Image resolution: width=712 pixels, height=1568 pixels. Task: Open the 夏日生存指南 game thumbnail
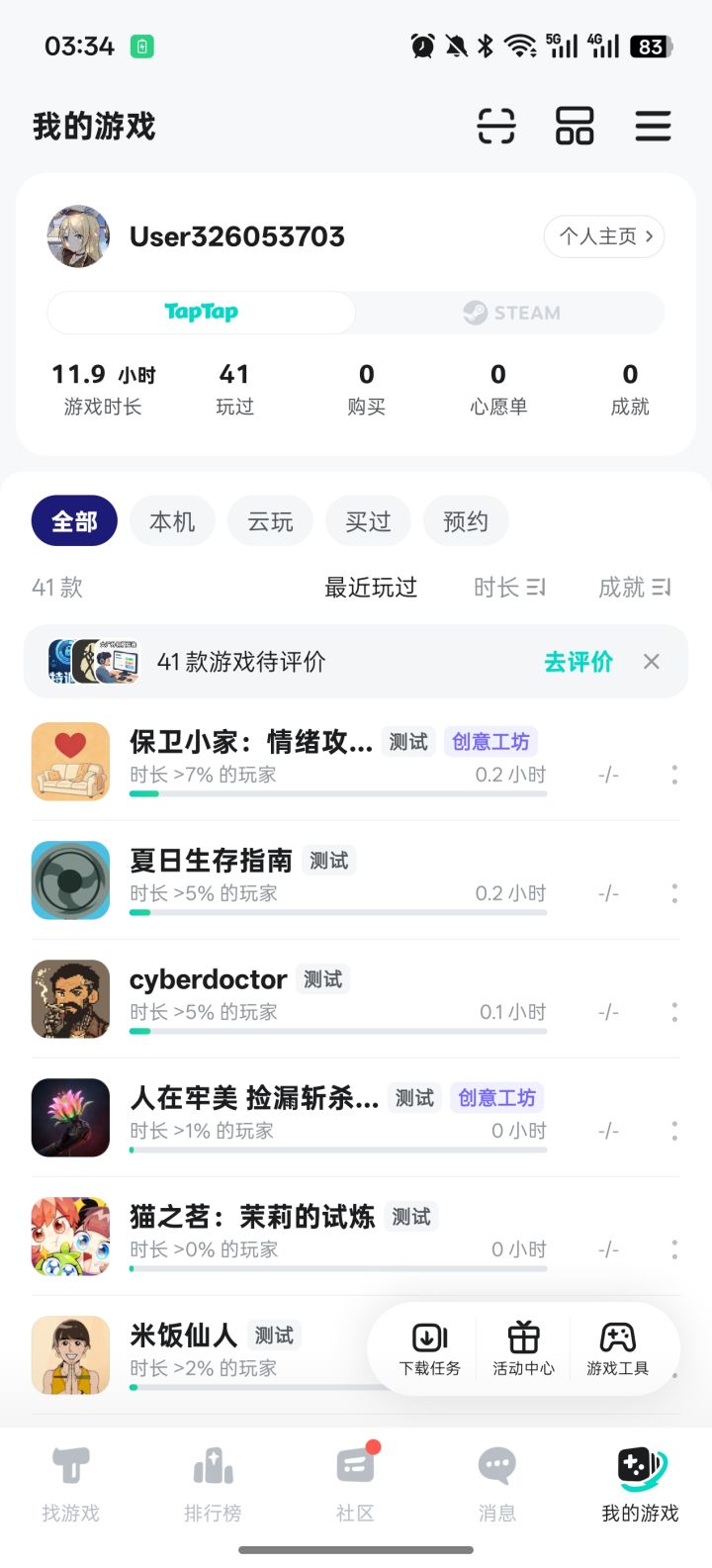[70, 879]
